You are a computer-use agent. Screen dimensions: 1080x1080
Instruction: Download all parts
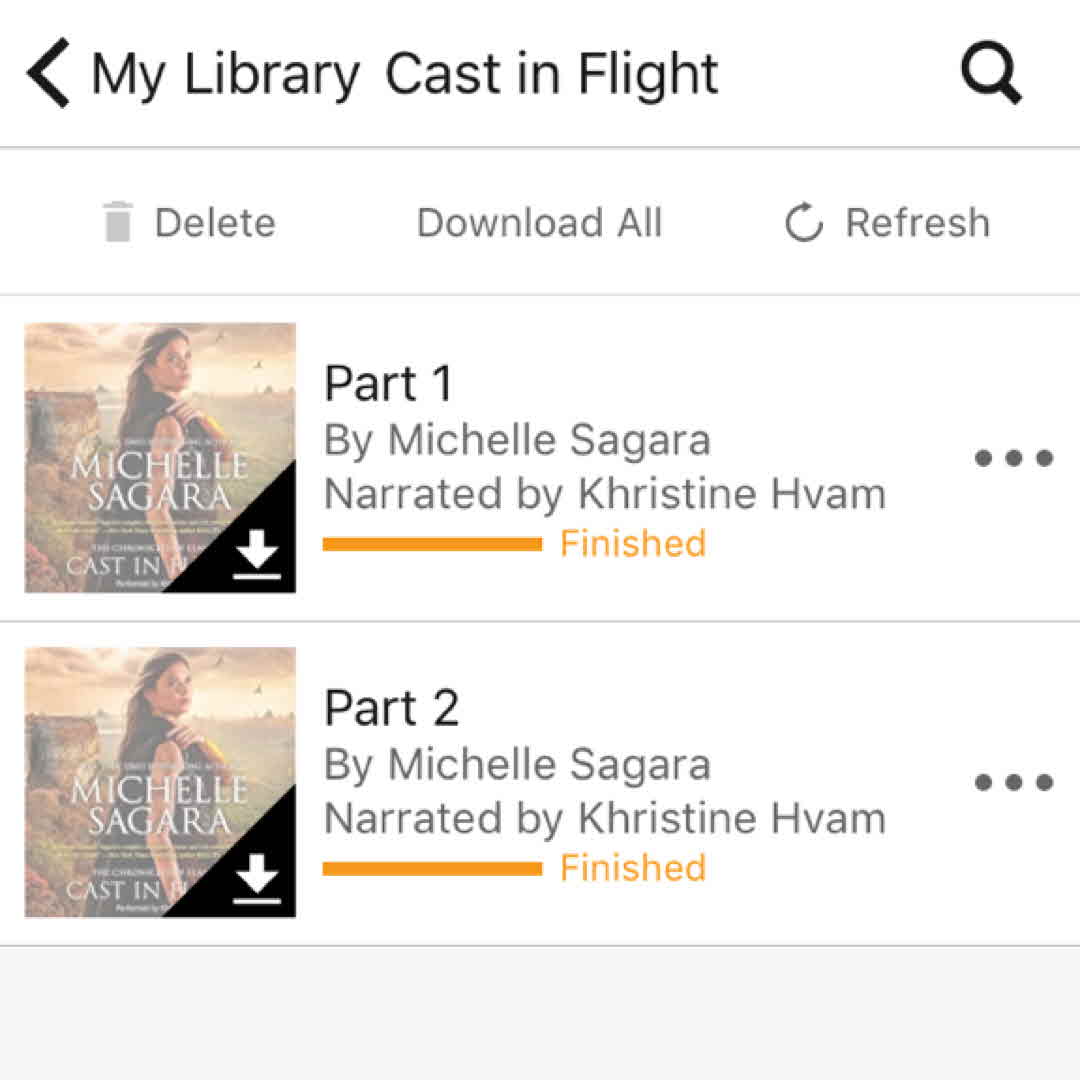coord(539,222)
